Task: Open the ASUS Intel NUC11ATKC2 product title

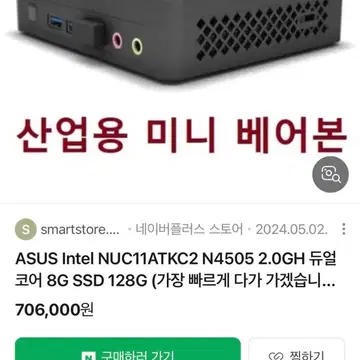Action: (176, 270)
